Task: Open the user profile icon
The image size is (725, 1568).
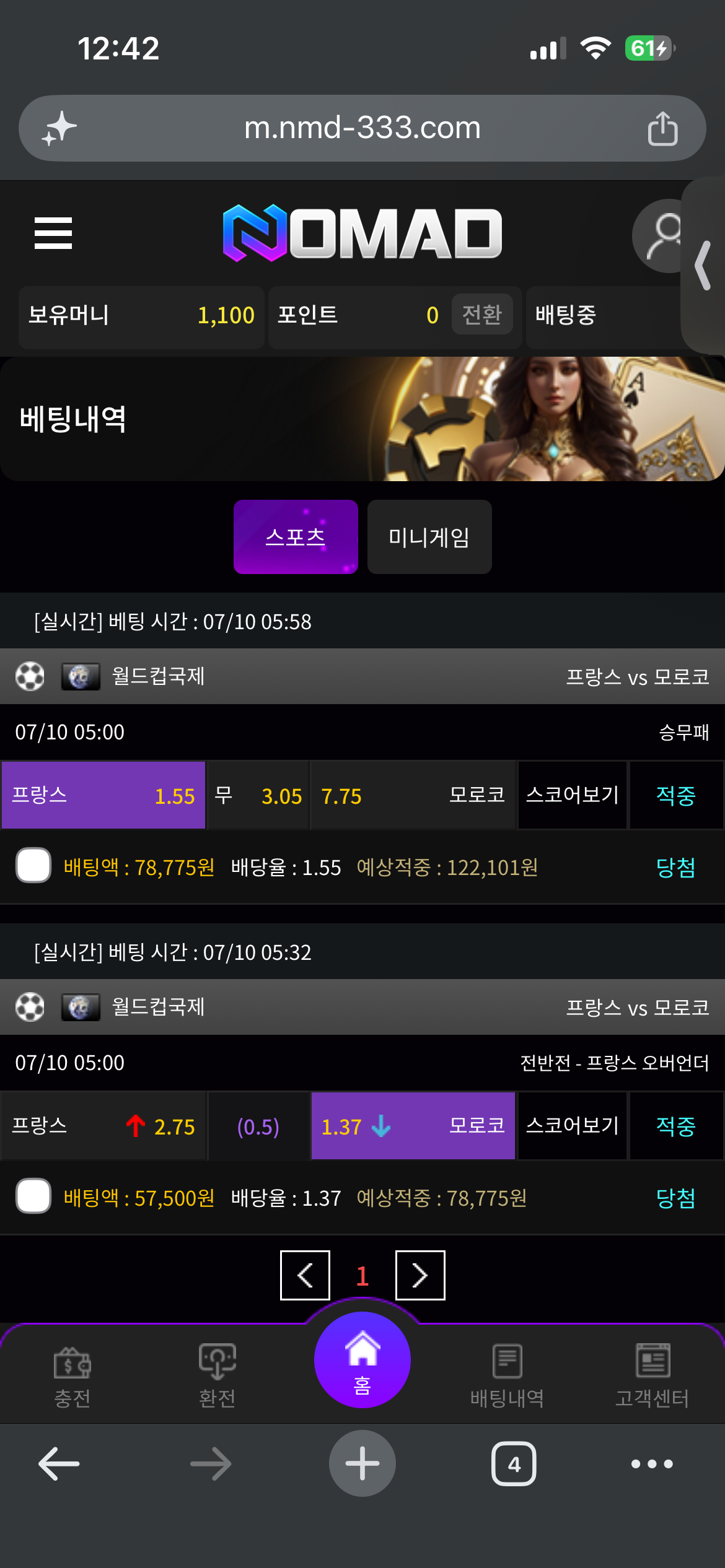Action: [x=661, y=236]
